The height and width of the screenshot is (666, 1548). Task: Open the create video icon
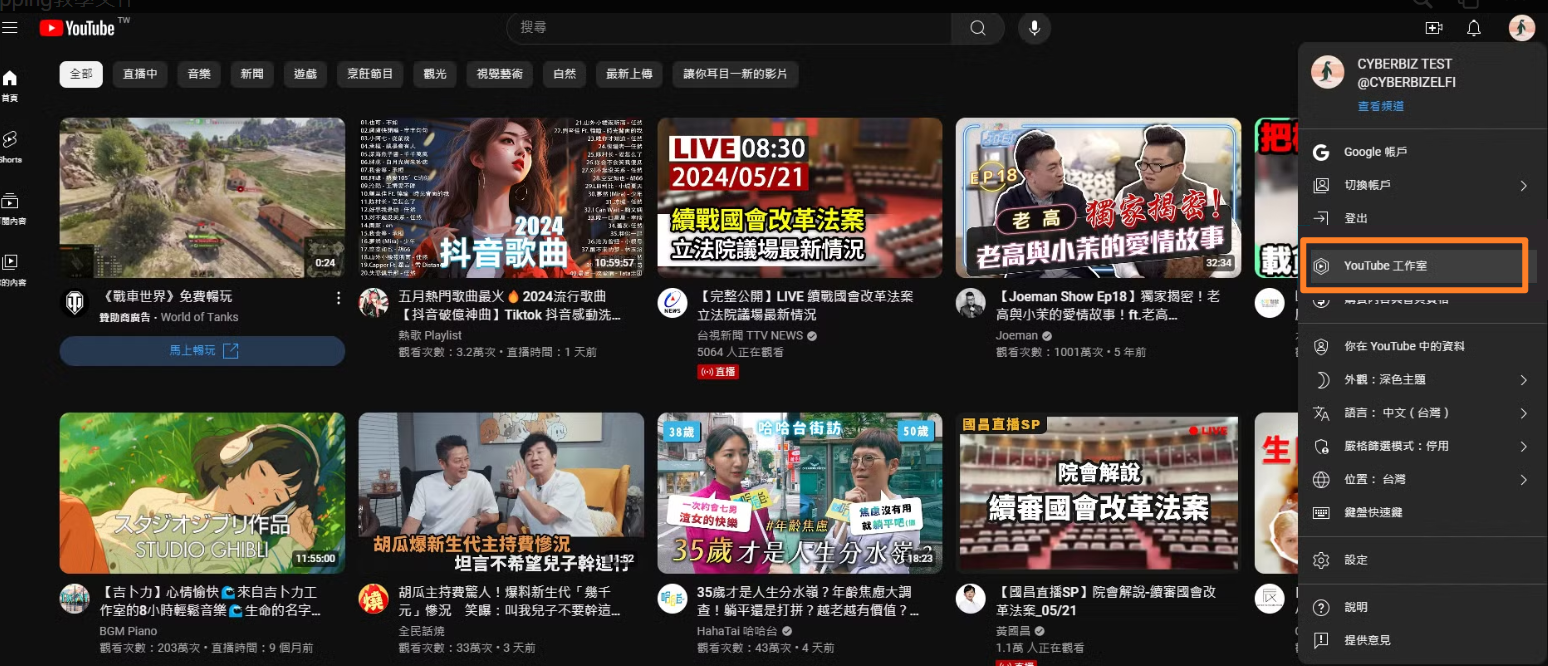click(x=1434, y=28)
